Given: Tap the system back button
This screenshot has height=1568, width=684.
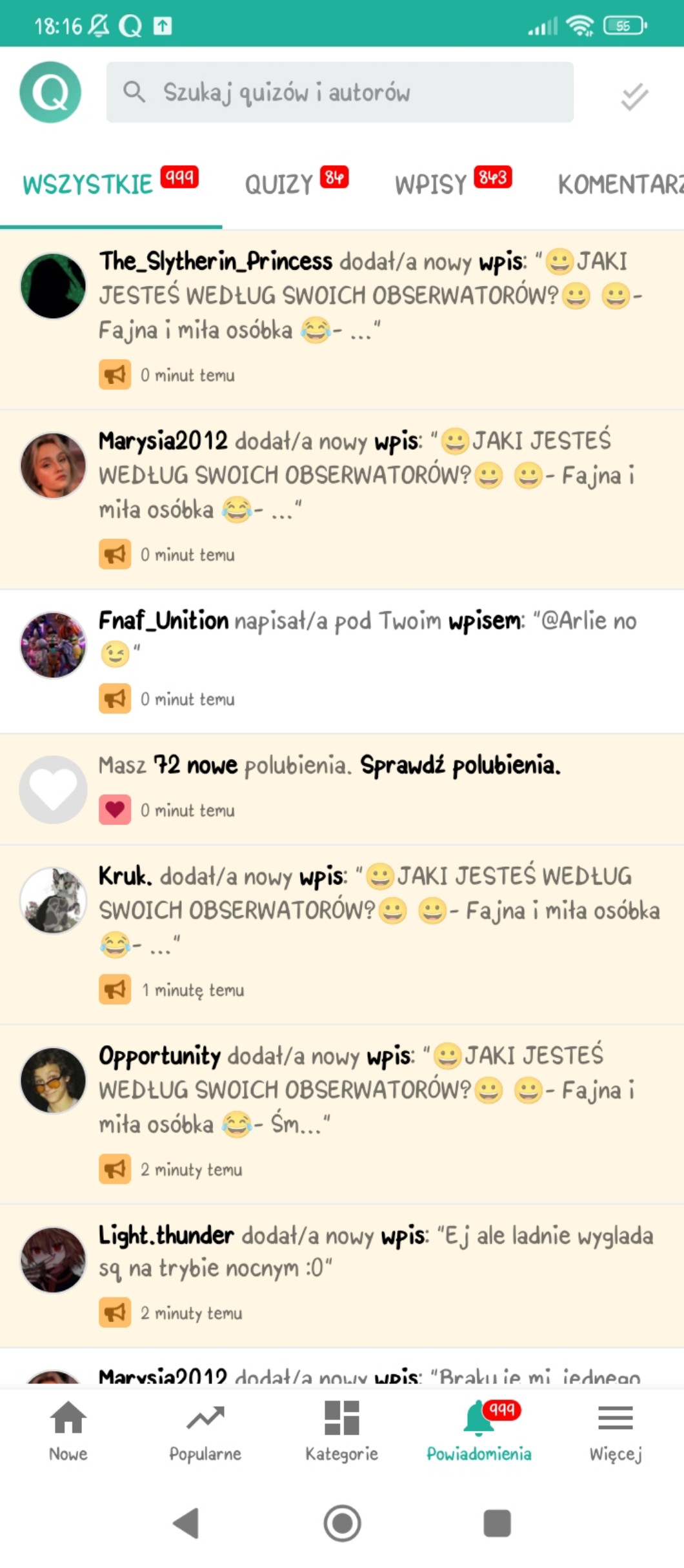Looking at the screenshot, I should pyautogui.click(x=187, y=1523).
